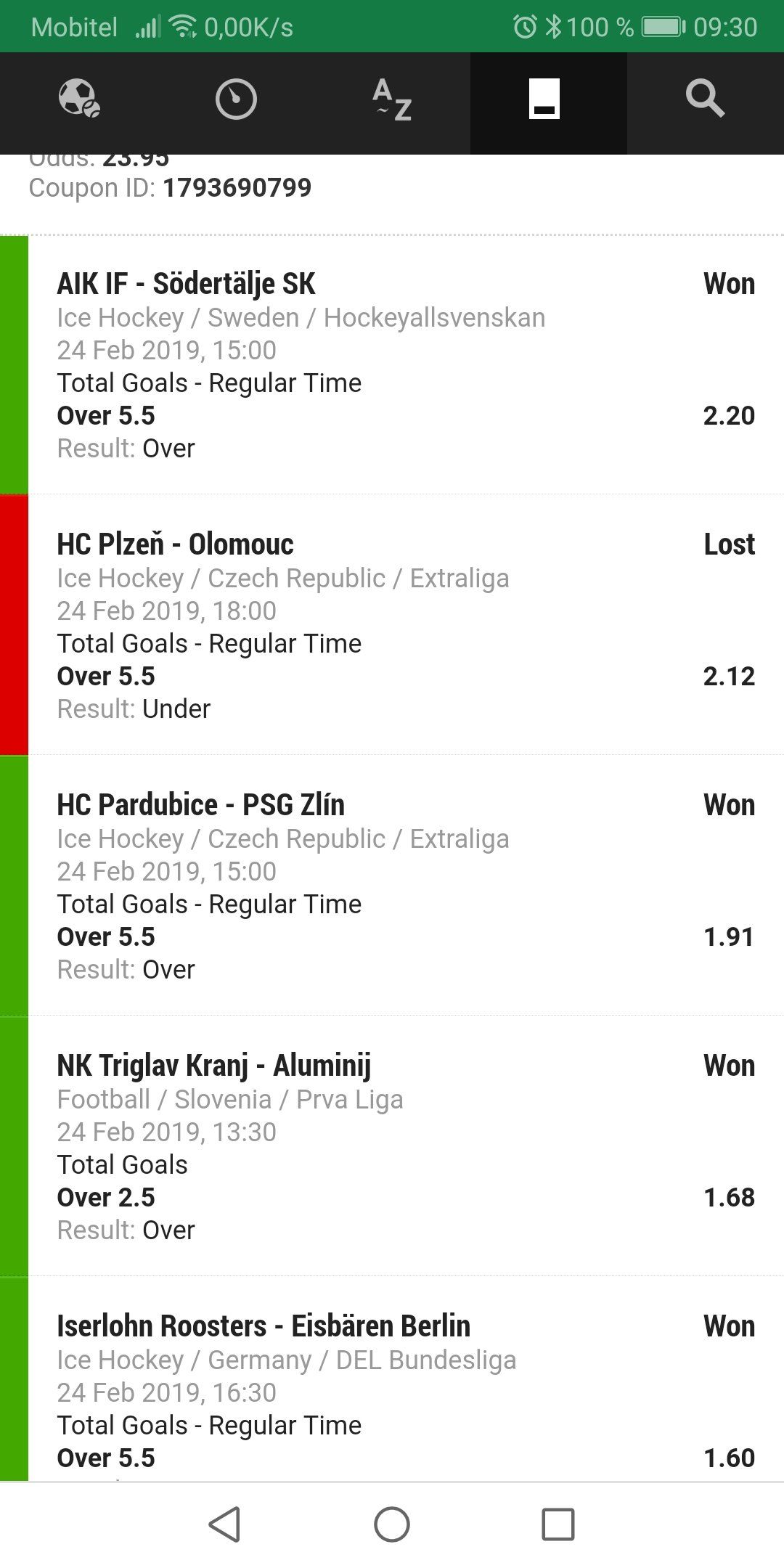Image resolution: width=784 pixels, height=1568 pixels.
Task: Open the AIK IF - Södertälje SK bet
Action: point(392,365)
